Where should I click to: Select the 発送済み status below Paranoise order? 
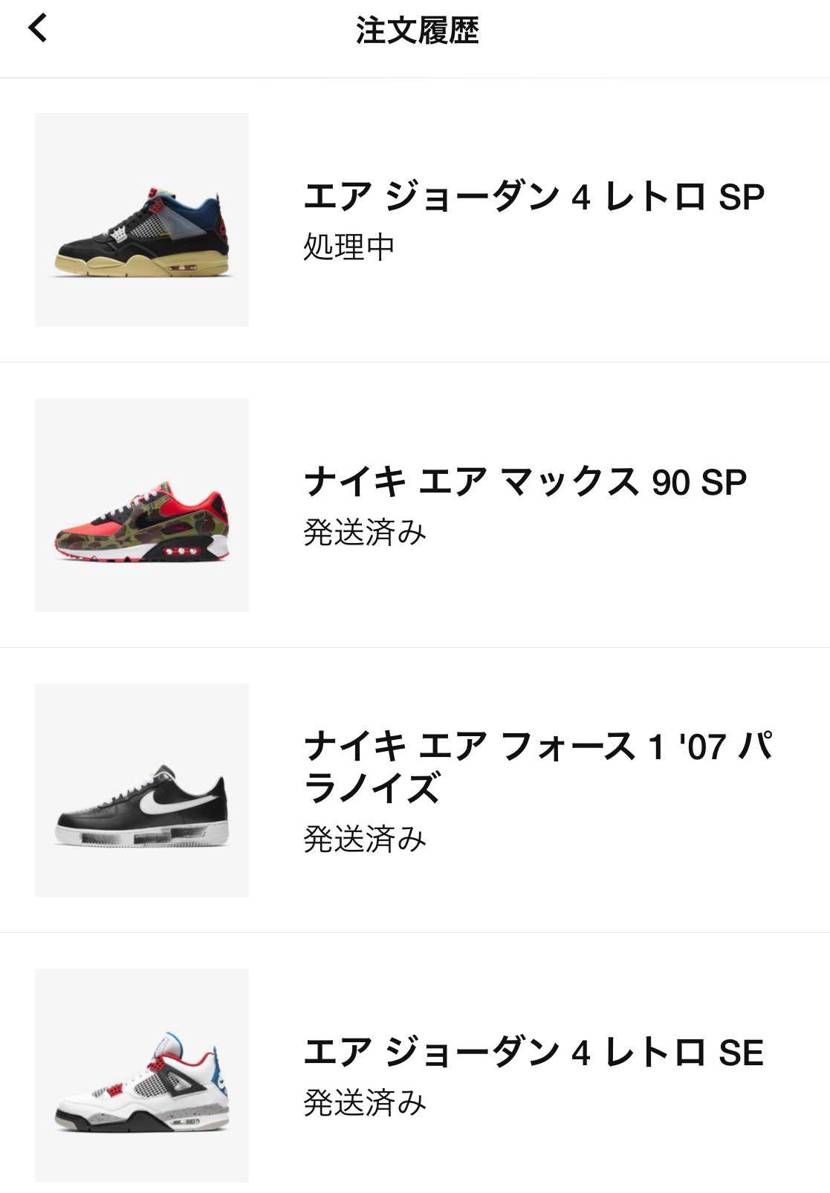point(364,840)
